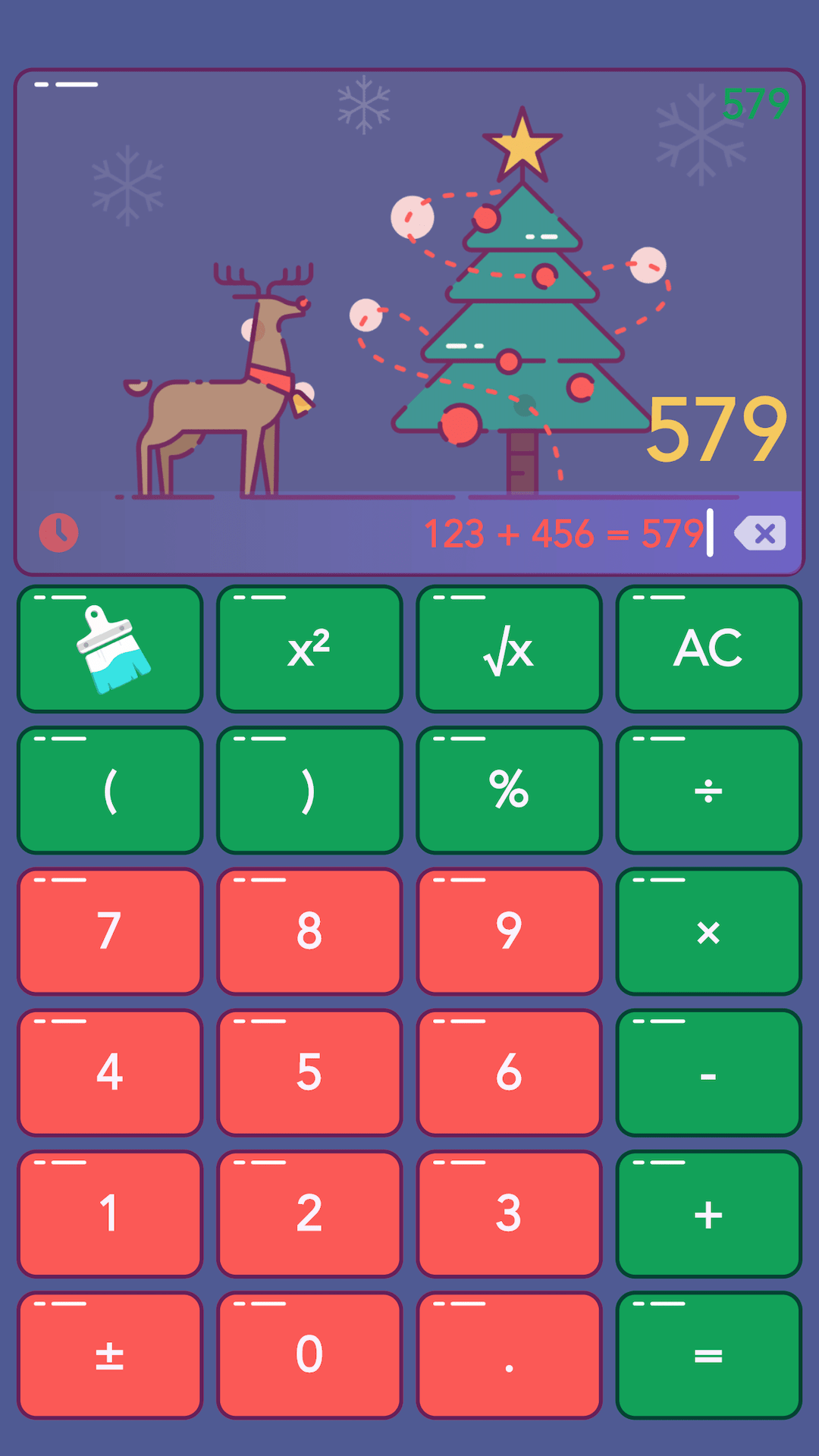819x1456 pixels.
Task: Tap the x² square key
Action: click(309, 649)
